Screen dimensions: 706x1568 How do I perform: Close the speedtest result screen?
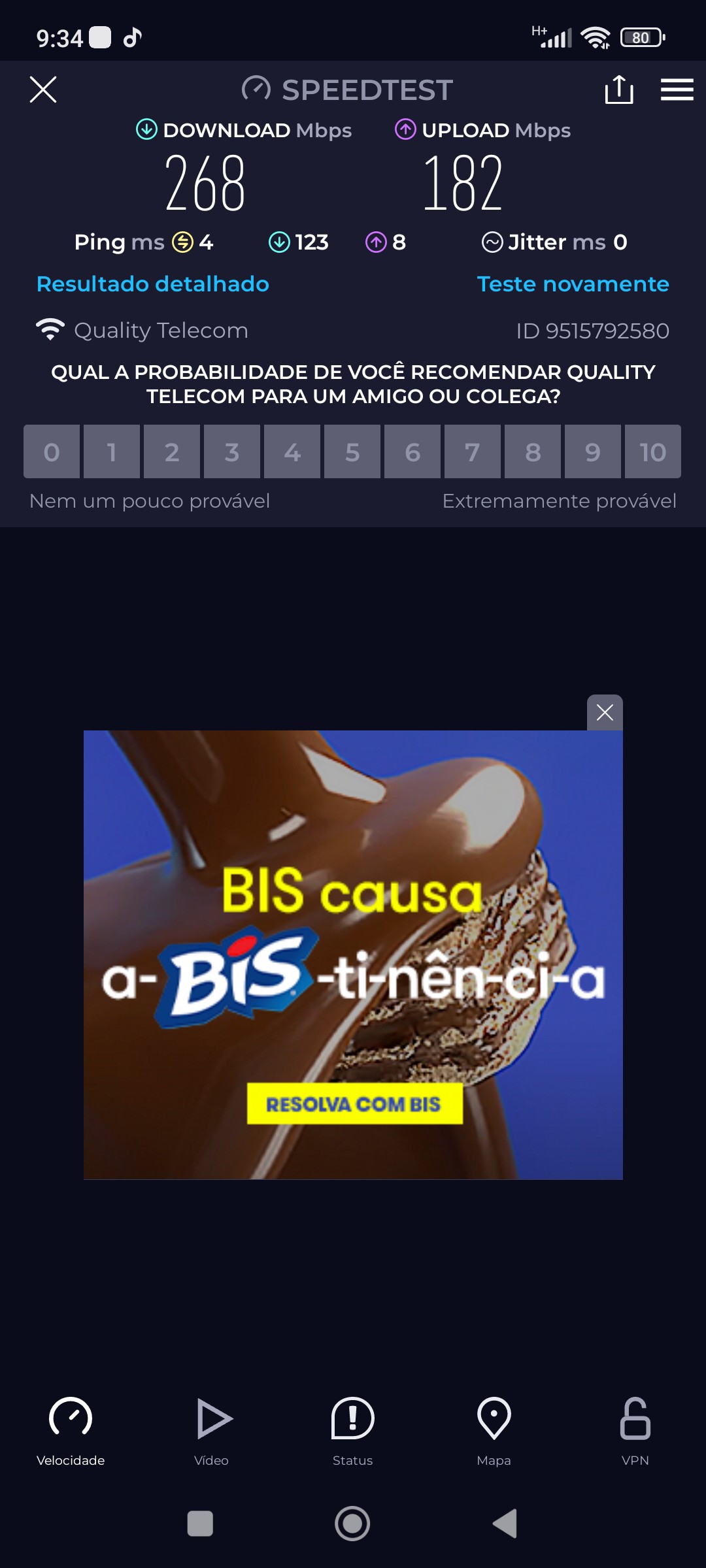click(x=43, y=90)
